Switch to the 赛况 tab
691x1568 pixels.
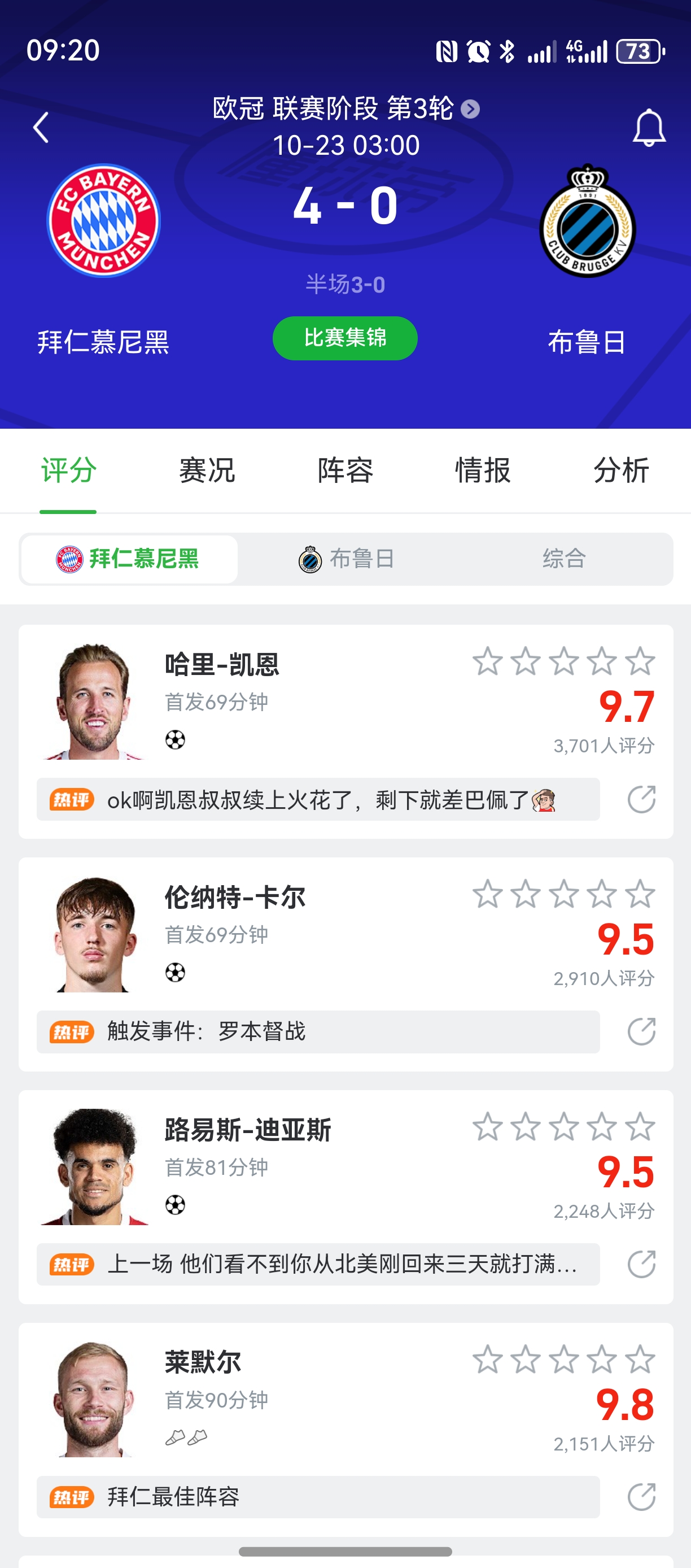[207, 471]
